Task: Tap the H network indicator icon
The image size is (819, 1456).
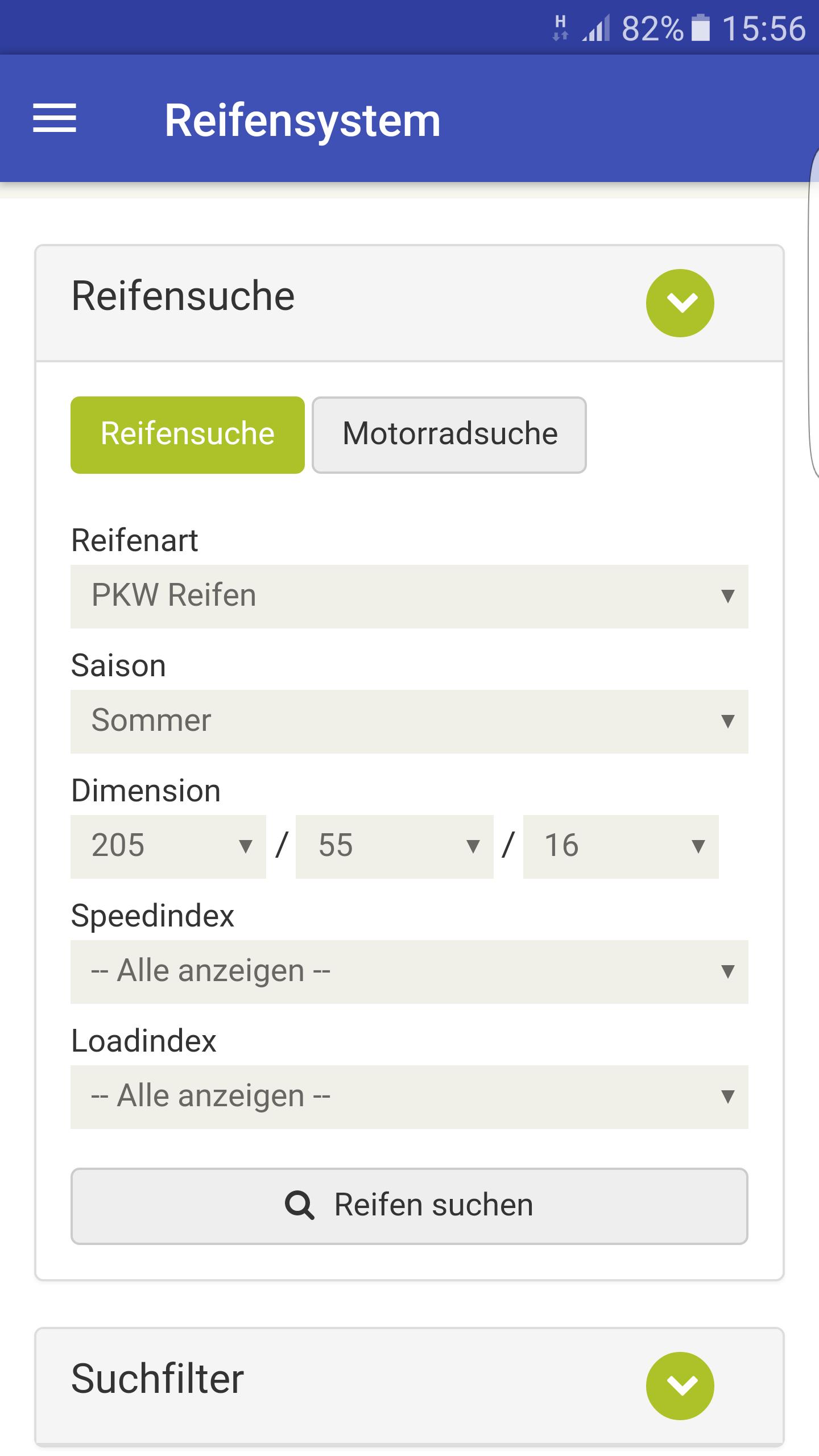Action: (x=560, y=27)
